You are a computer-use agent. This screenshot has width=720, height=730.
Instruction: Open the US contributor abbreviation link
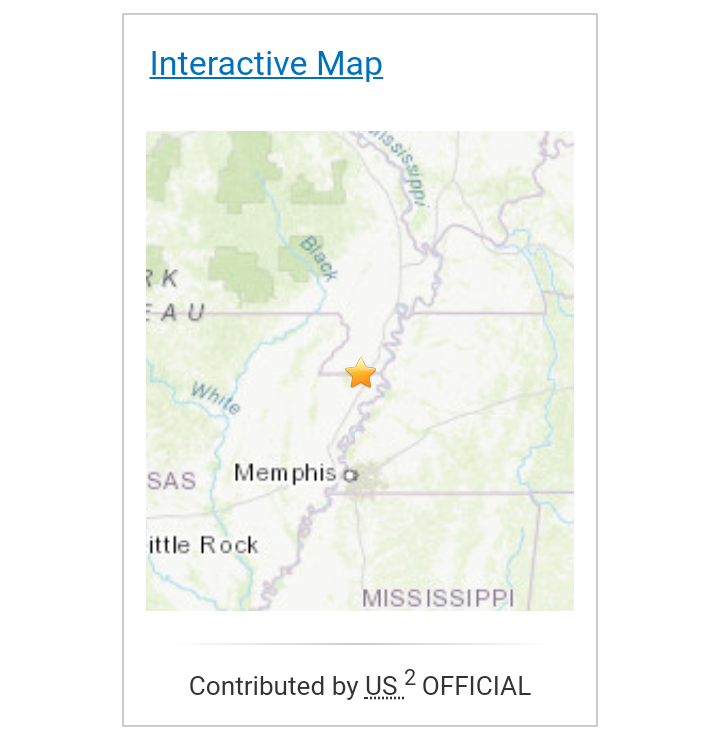pyautogui.click(x=381, y=687)
